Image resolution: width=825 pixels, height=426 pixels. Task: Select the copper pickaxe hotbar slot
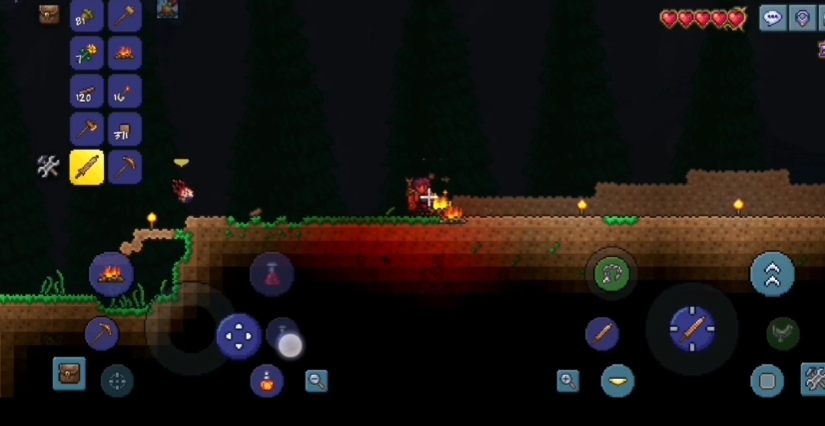[125, 167]
